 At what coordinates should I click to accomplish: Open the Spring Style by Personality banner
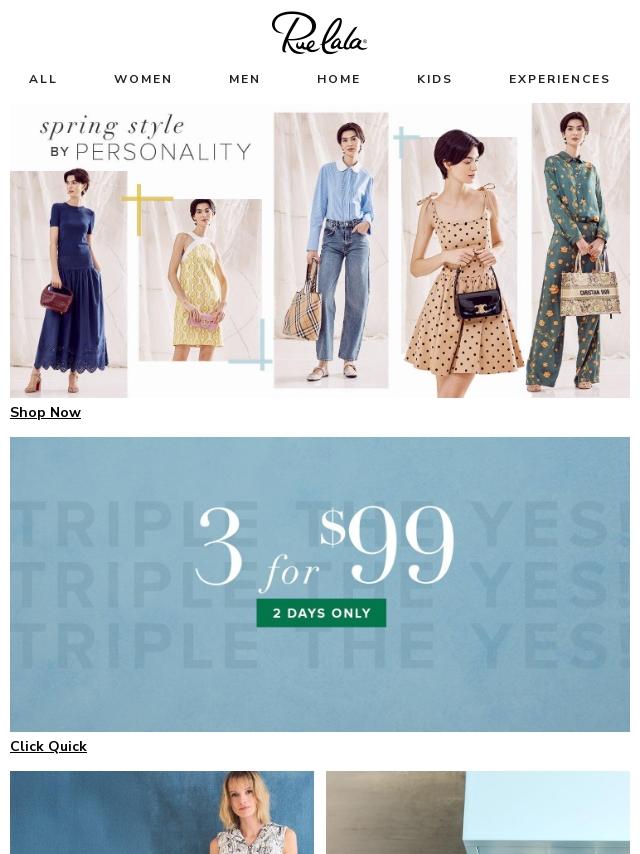(x=320, y=250)
